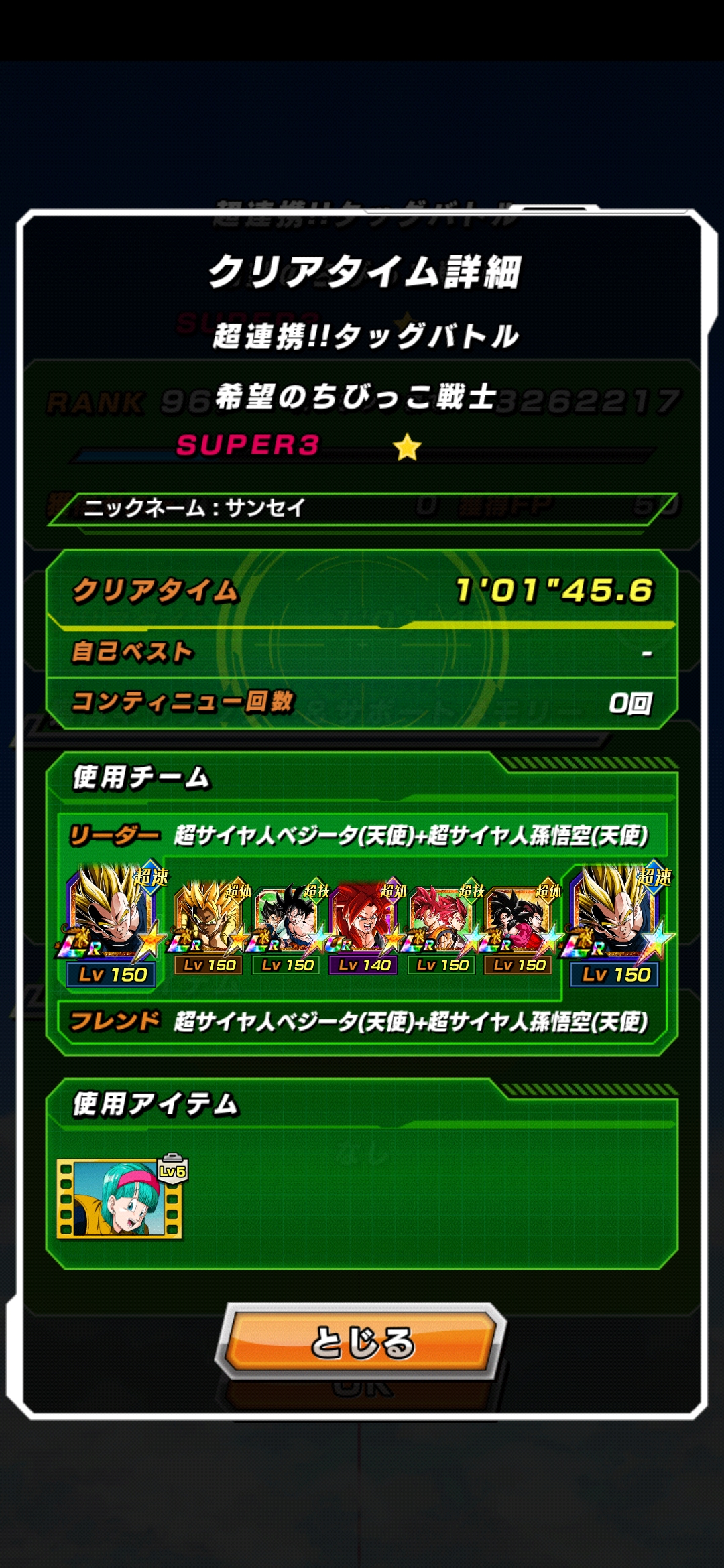Screen dimensions: 724x1568
Task: Open the leader character card with 超速 badge
Action: click(x=113, y=925)
